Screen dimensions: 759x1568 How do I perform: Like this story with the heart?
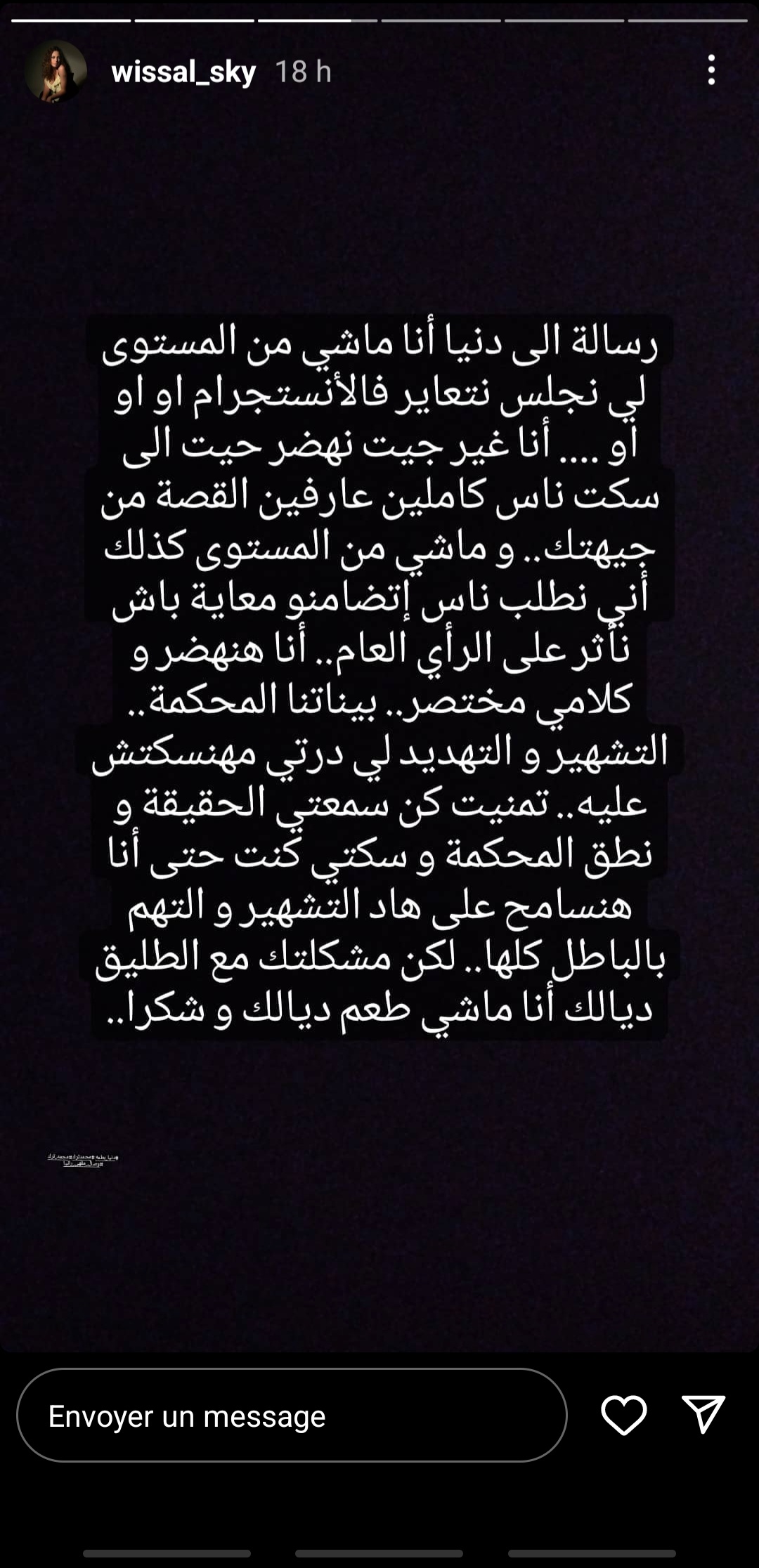(x=624, y=1415)
